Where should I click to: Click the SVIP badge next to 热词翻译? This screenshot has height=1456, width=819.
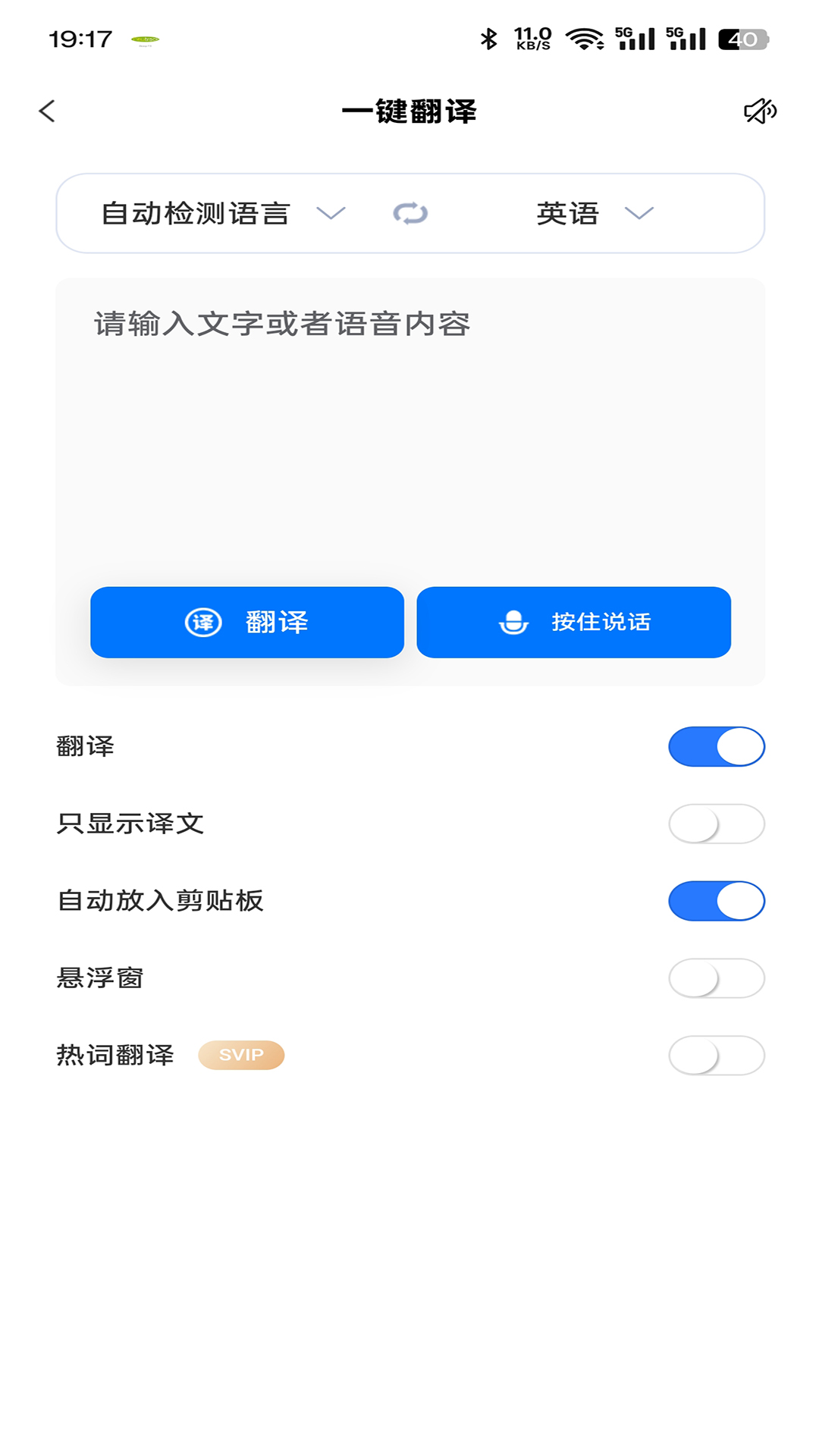click(x=241, y=1055)
